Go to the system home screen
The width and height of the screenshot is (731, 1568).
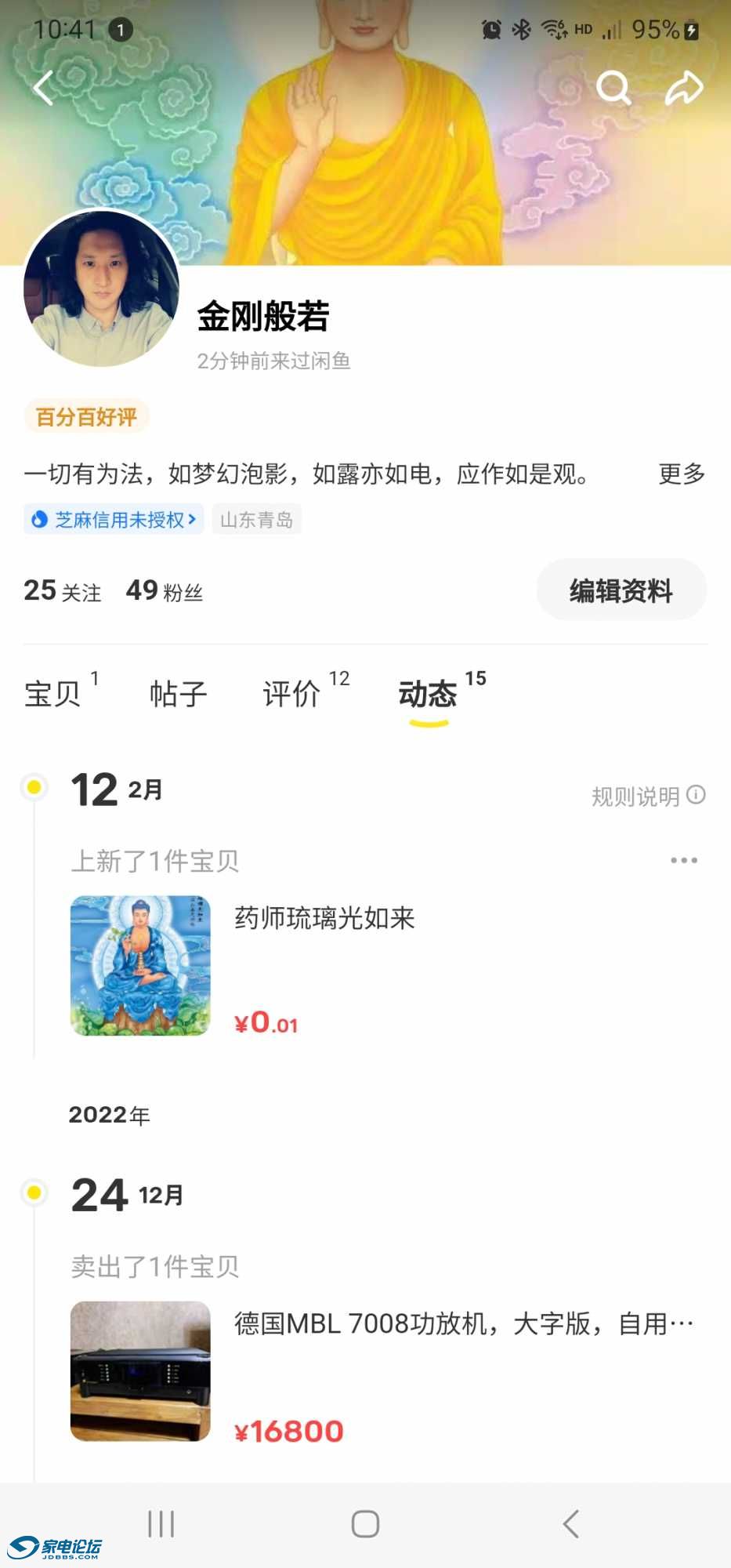(365, 1524)
